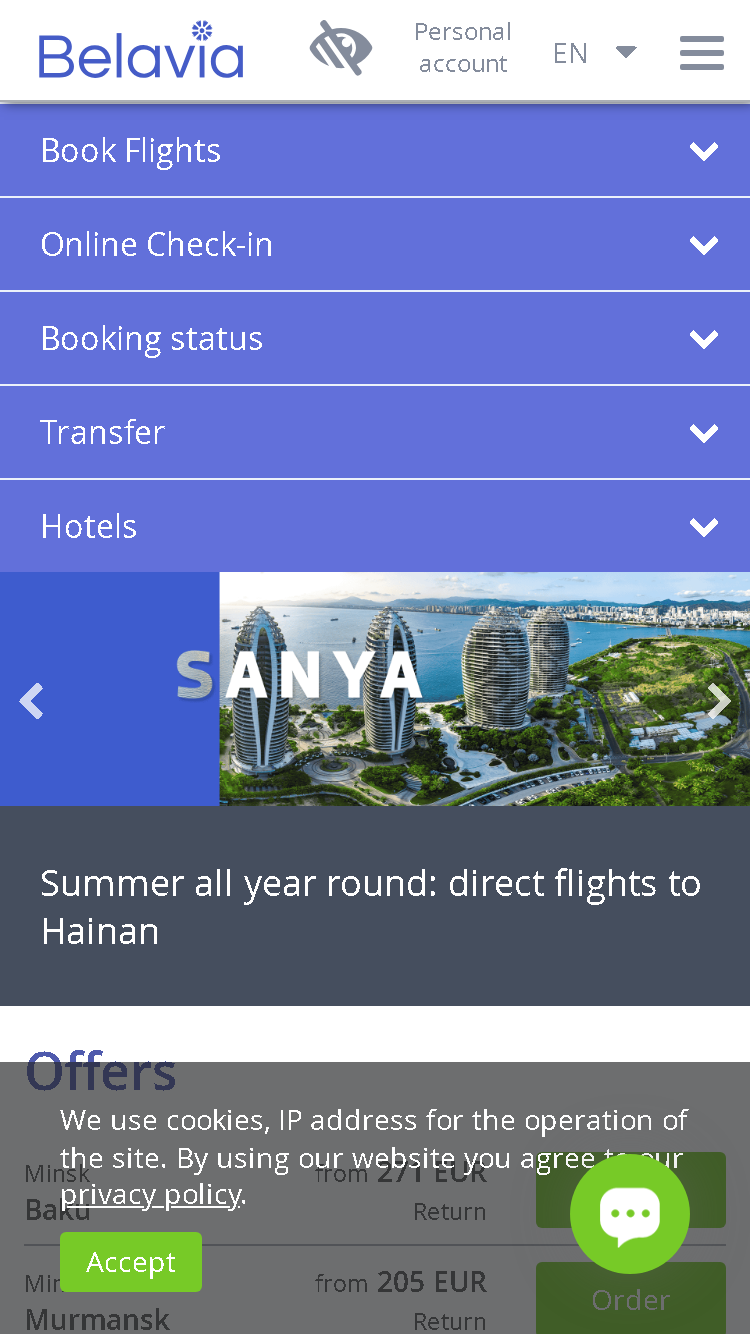Order the Minsk to Murmansk offer
Image resolution: width=750 pixels, height=1334 pixels.
[631, 1298]
